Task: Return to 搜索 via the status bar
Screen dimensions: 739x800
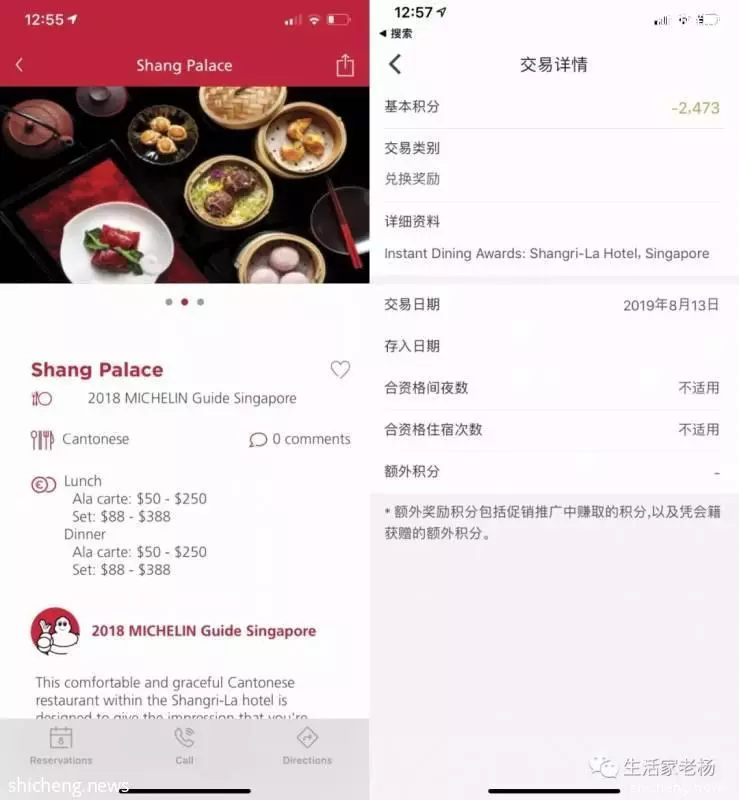Action: click(x=395, y=33)
